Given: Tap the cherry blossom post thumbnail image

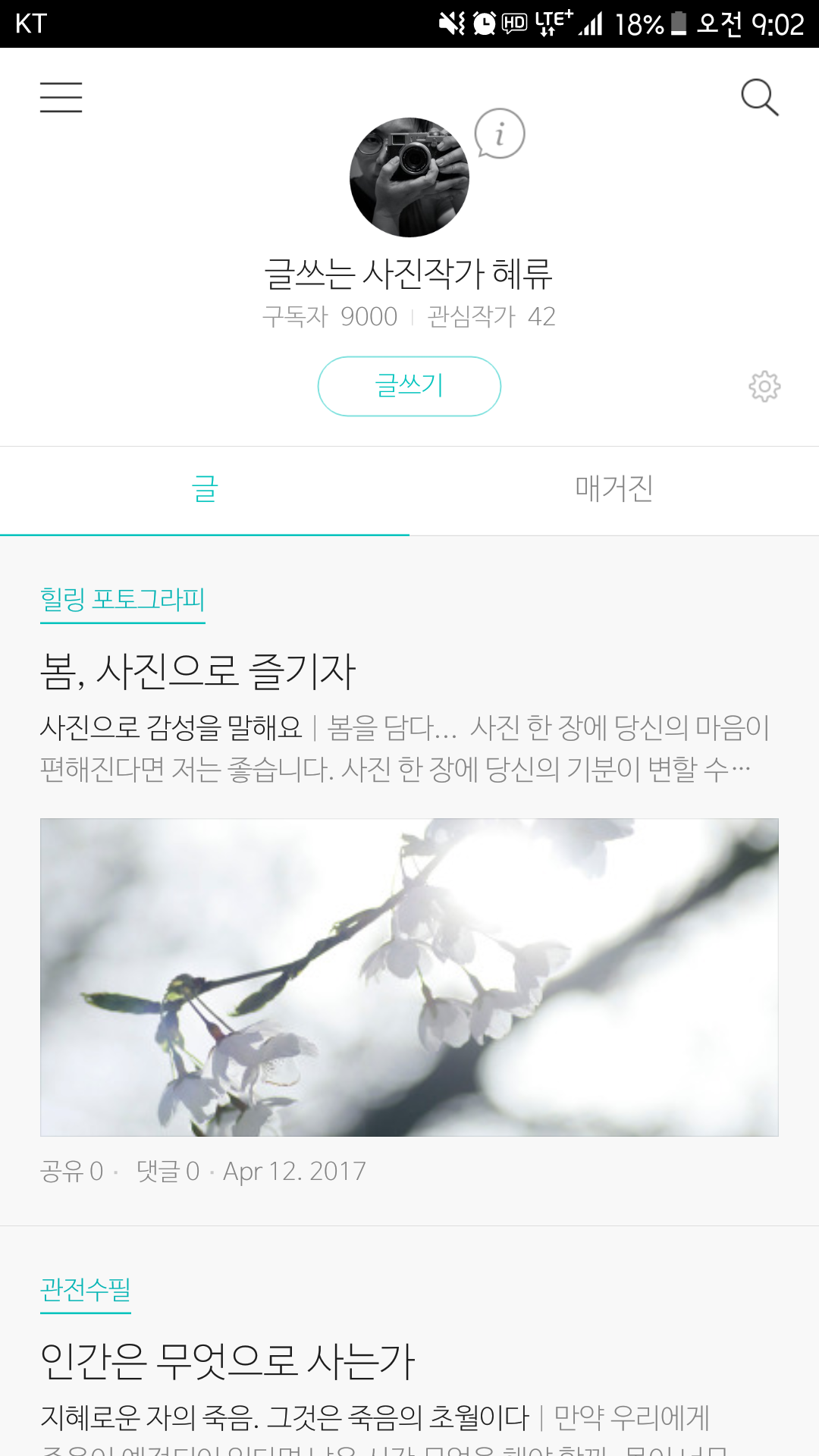Looking at the screenshot, I should pos(409,978).
